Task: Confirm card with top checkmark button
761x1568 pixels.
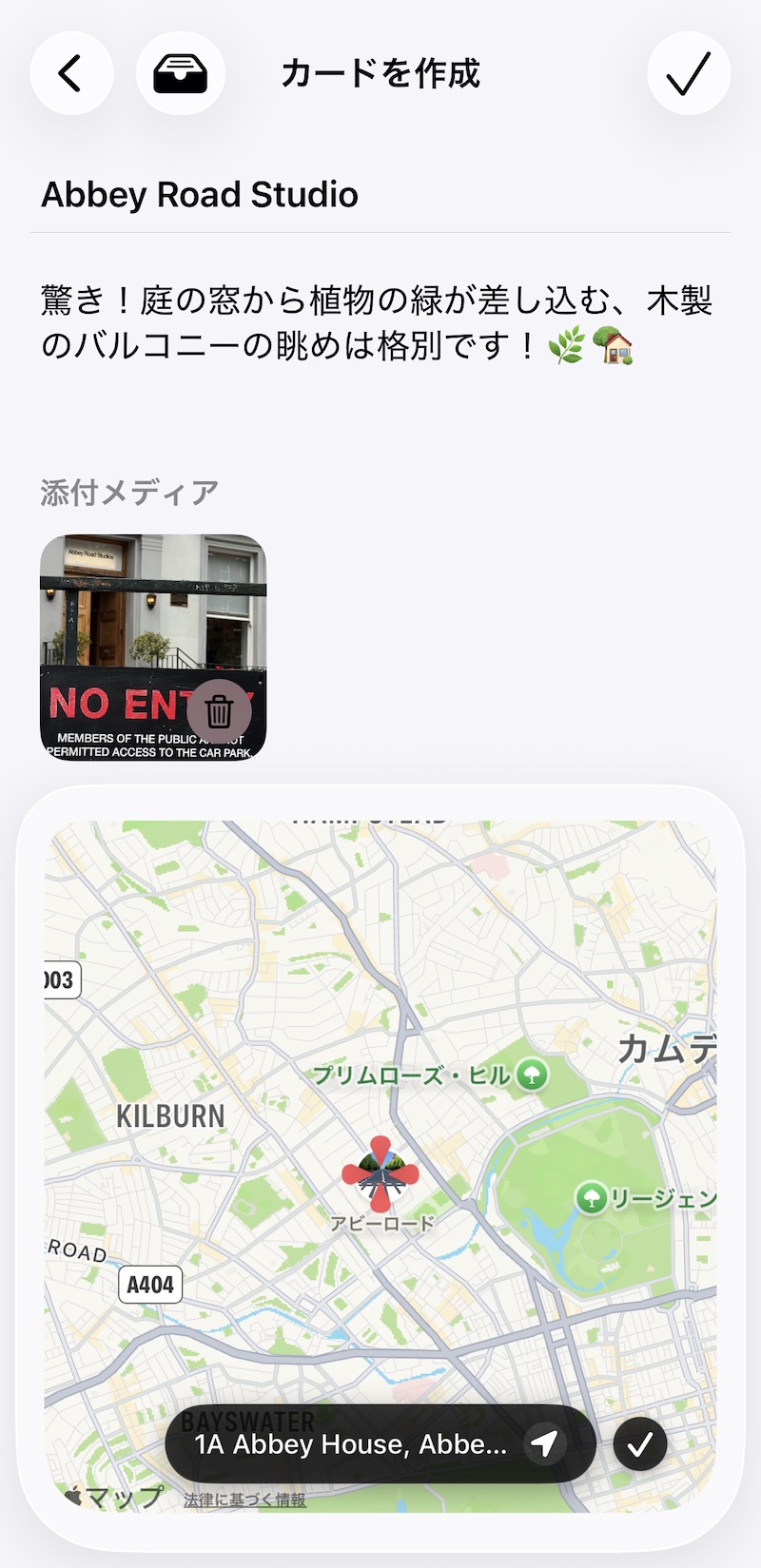Action: (x=689, y=73)
